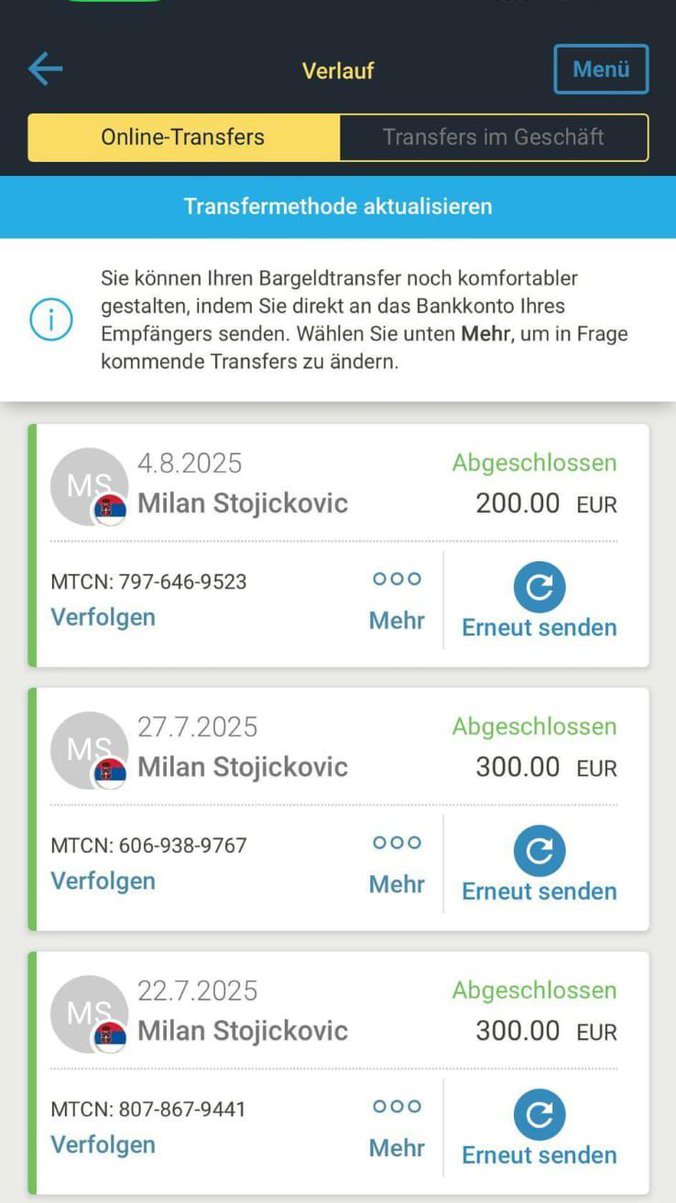Send the 22.7.2025 transfer again
Screen dimensions: 676x1203
(x=539, y=1130)
